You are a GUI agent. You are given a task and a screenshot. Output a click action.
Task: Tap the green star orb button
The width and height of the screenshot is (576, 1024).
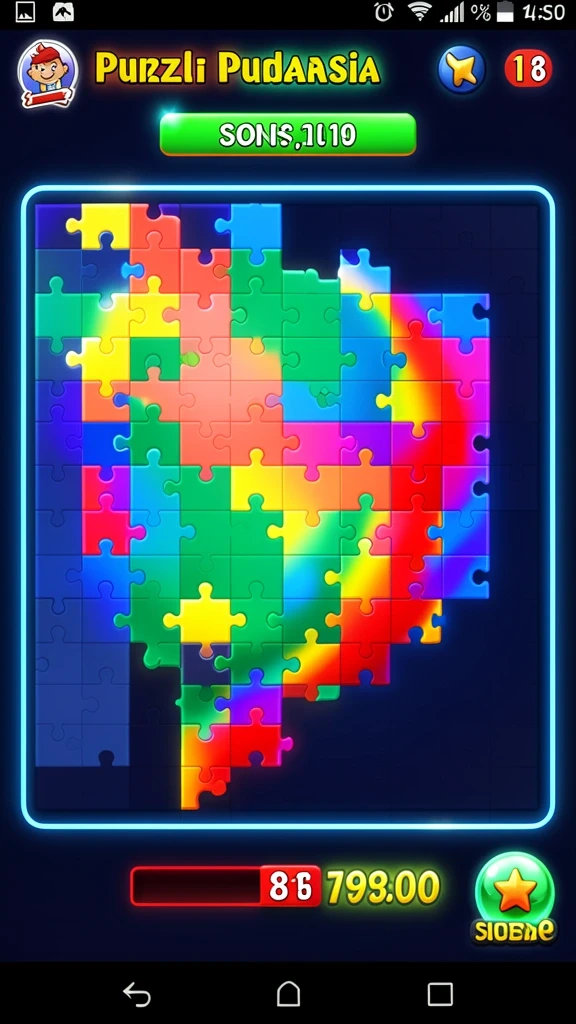click(515, 897)
